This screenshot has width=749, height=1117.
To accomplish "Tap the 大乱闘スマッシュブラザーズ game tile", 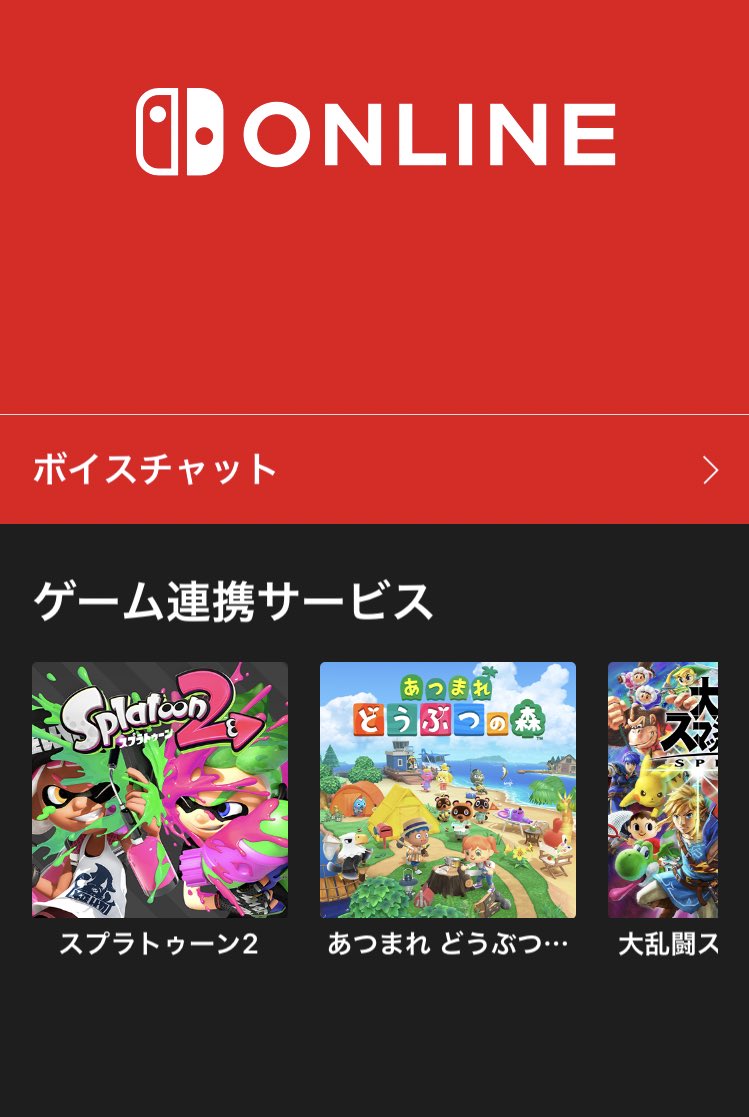I will coord(664,790).
